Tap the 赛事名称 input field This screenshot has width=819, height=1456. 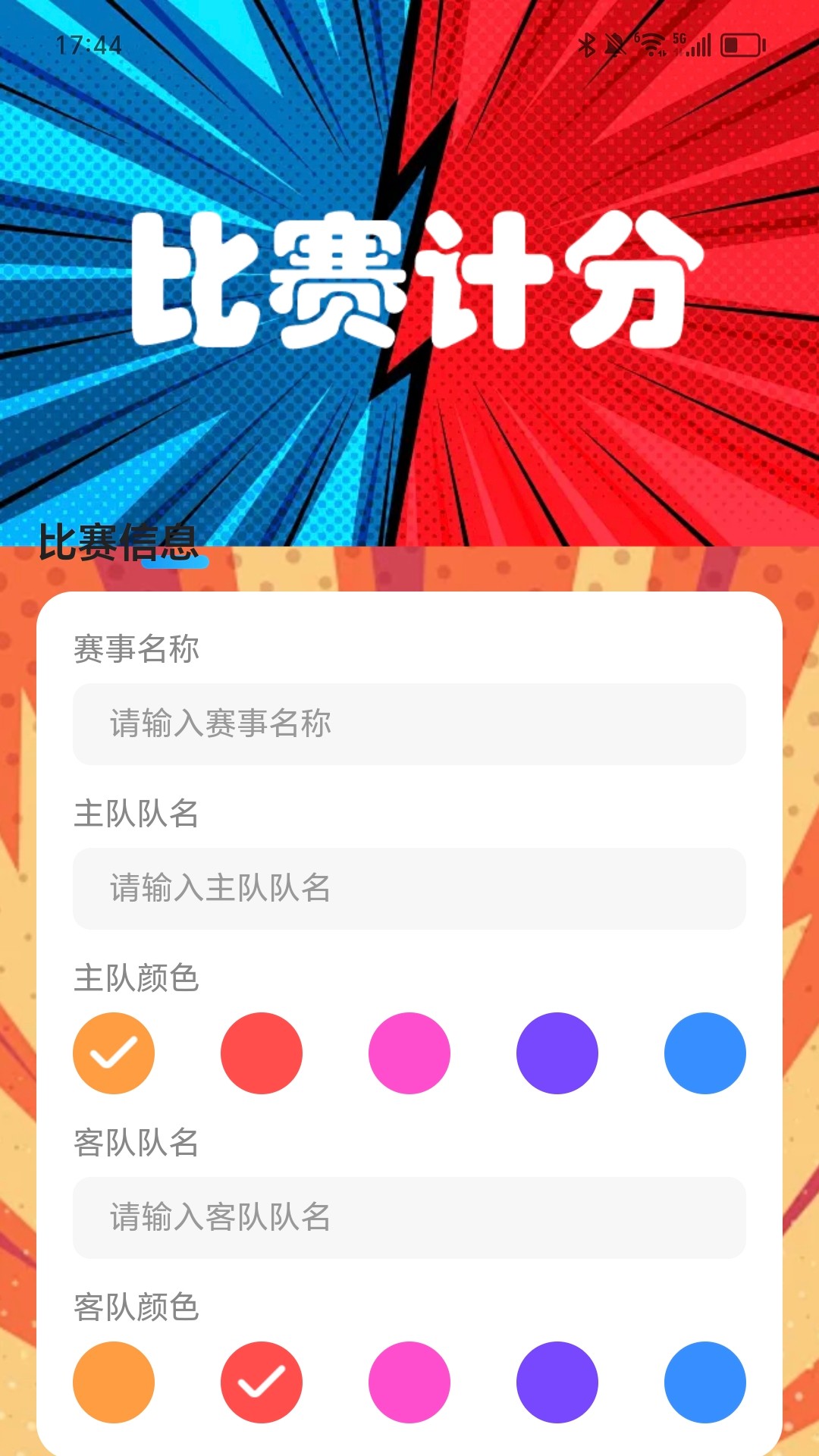[x=409, y=724]
